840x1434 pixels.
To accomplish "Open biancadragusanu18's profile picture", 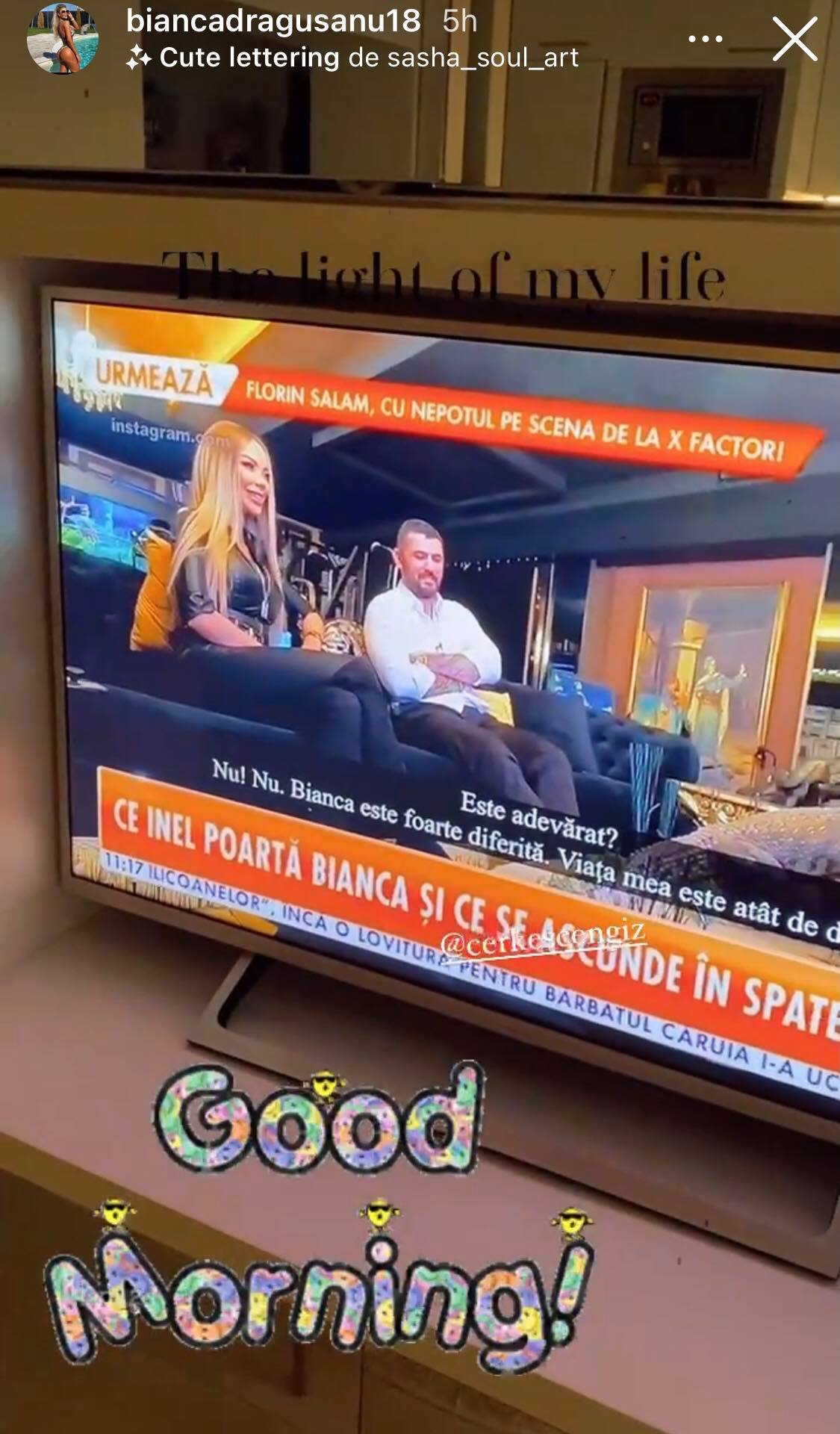I will 63,39.
